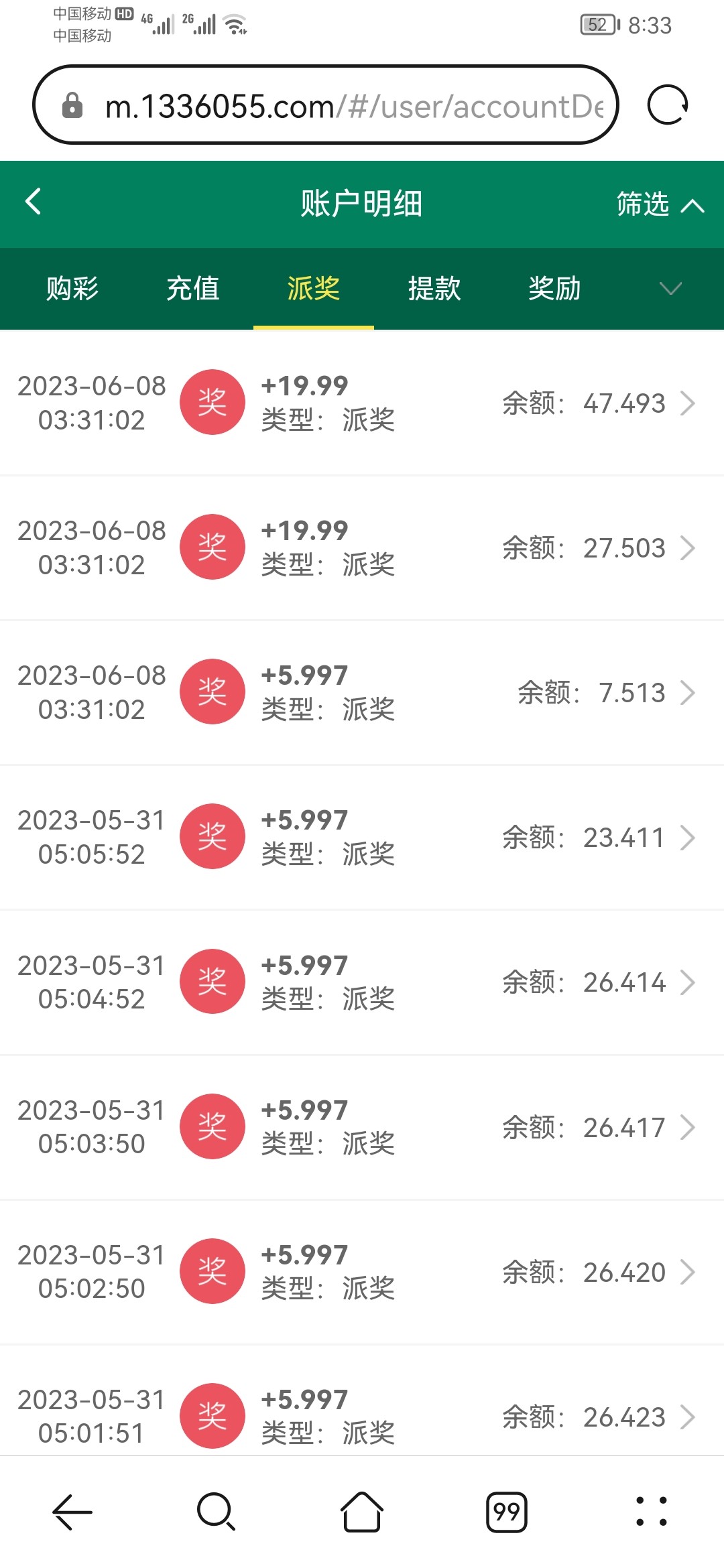Switch to the 奖励 tab
Viewport: 724px width, 1568px height.
(x=554, y=289)
